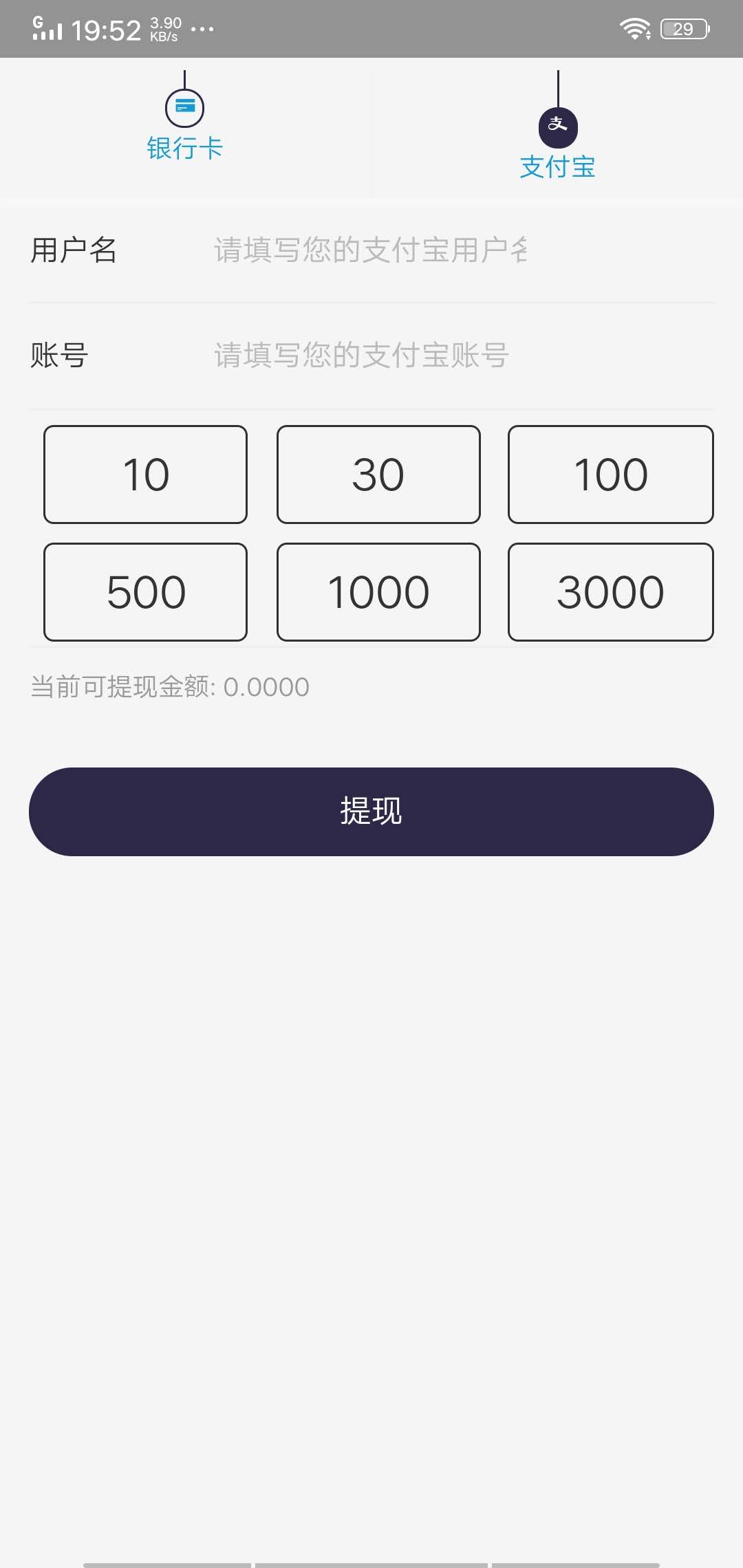The width and height of the screenshot is (743, 1568).
Task: Click the battery indicator showing 29
Action: pyautogui.click(x=685, y=26)
